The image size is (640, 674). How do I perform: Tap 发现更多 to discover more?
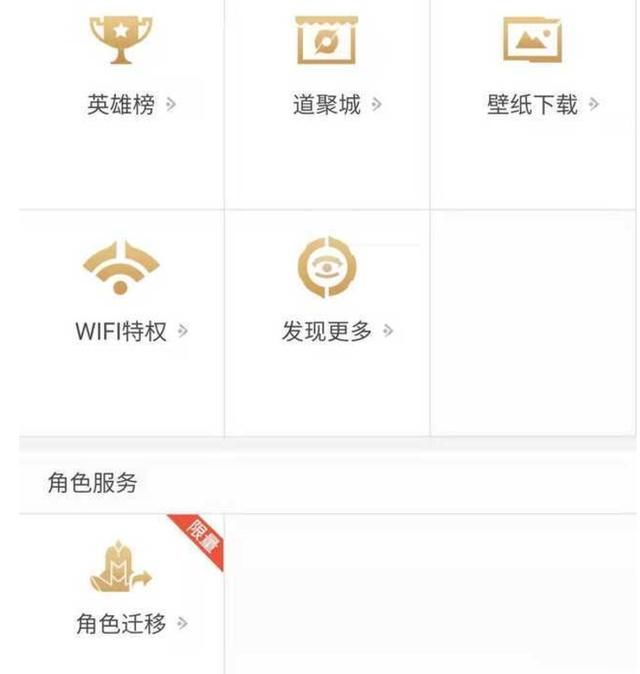327,300
